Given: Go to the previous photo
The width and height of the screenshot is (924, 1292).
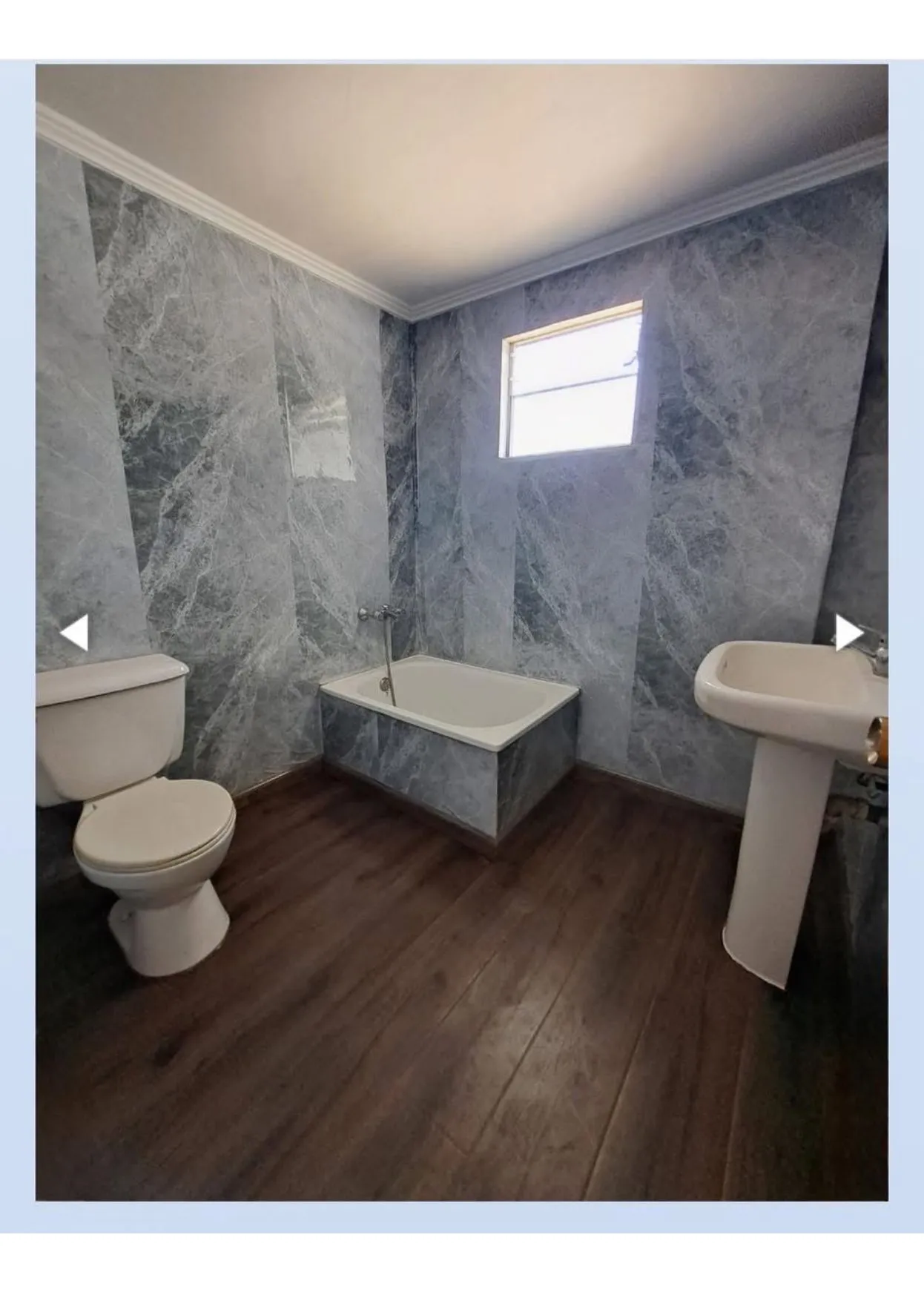Looking at the screenshot, I should pyautogui.click(x=74, y=633).
